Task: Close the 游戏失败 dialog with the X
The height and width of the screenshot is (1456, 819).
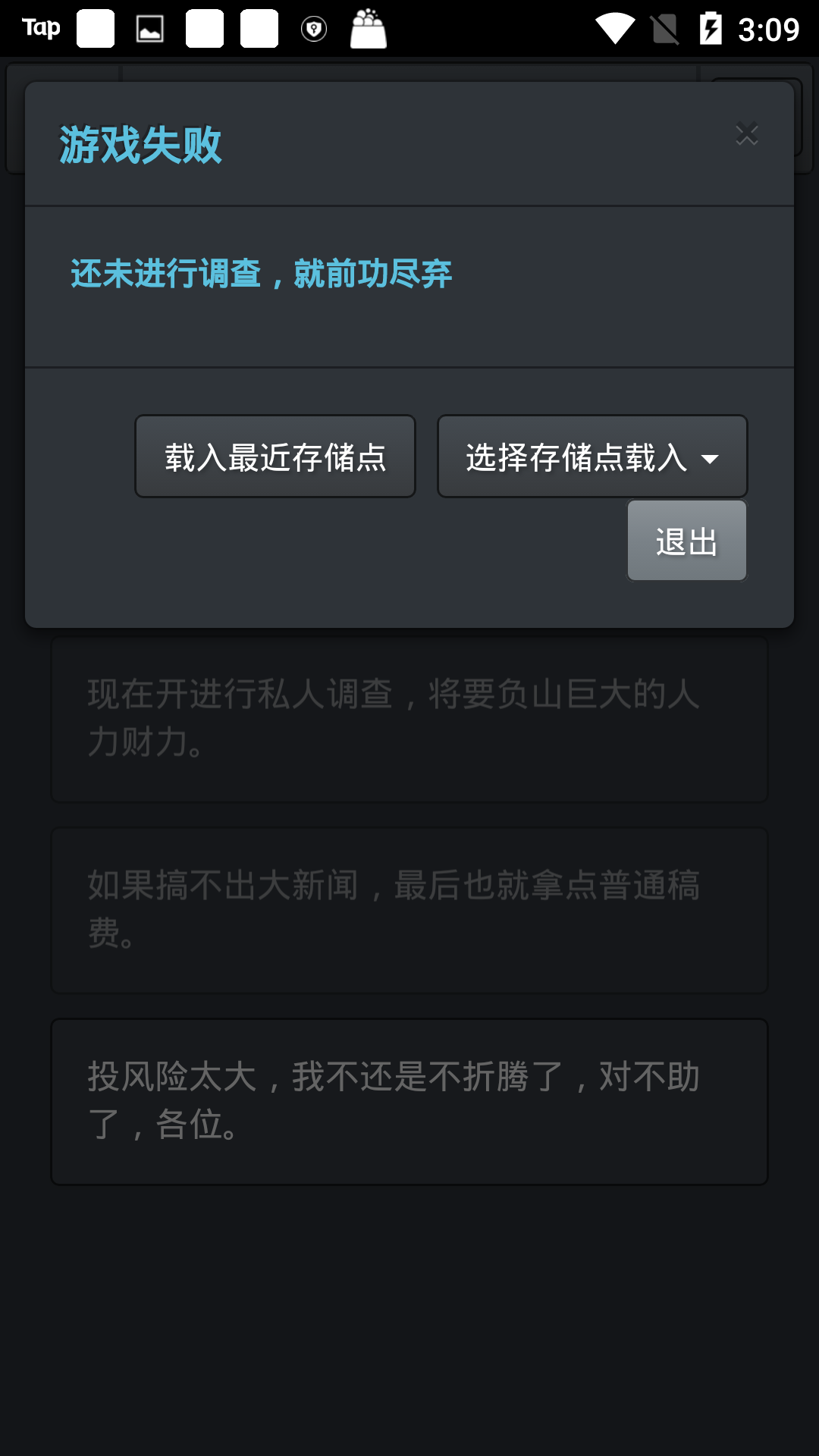Action: (x=747, y=134)
